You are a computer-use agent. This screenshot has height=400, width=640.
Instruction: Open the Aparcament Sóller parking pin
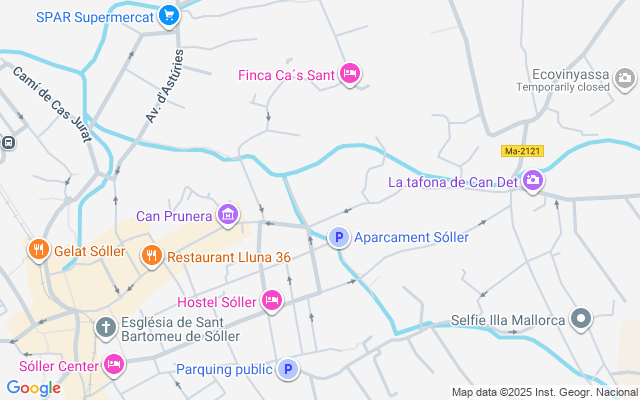point(339,238)
